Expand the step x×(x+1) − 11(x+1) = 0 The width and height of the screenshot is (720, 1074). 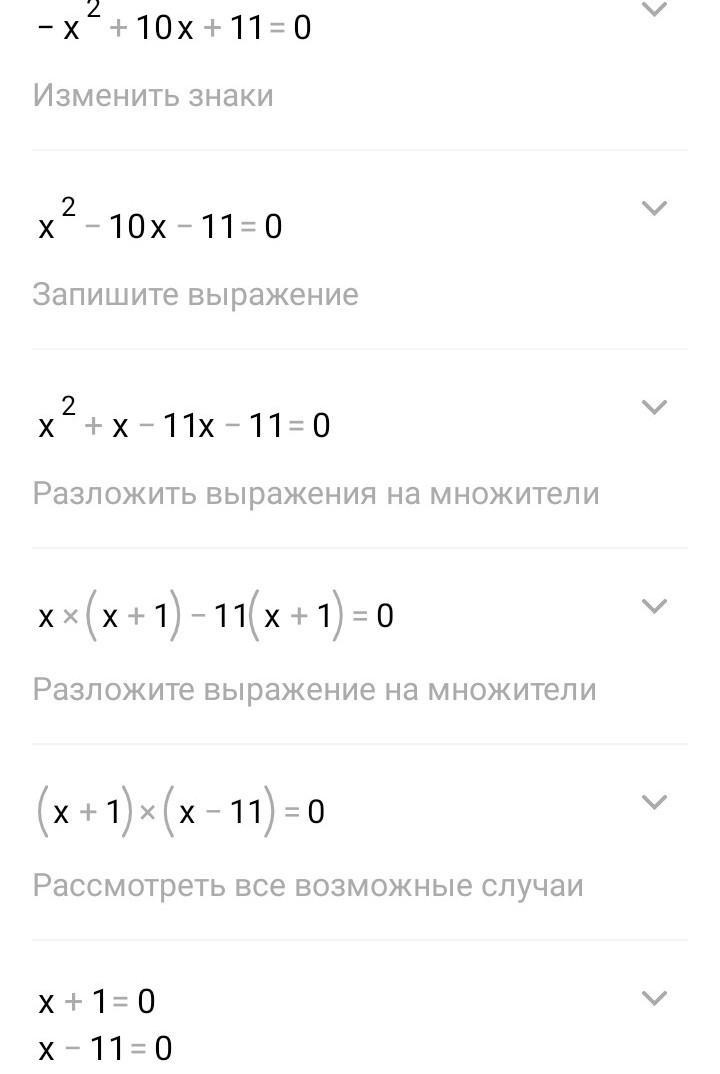point(653,606)
